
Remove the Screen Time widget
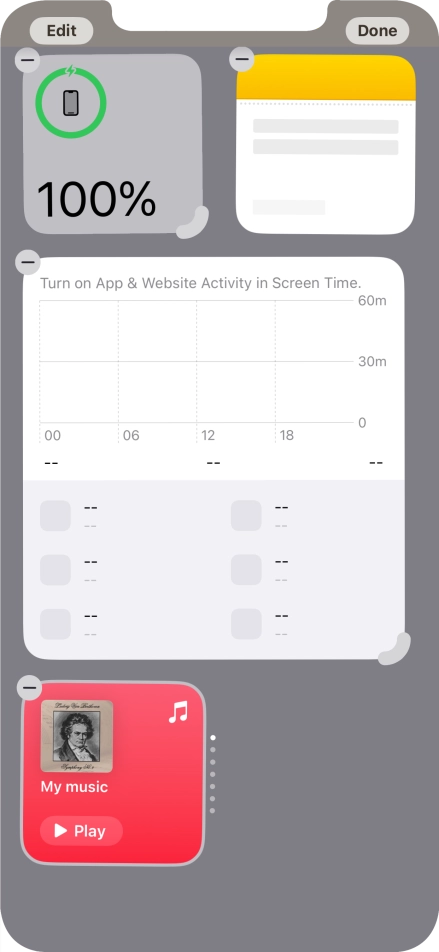coord(27,262)
